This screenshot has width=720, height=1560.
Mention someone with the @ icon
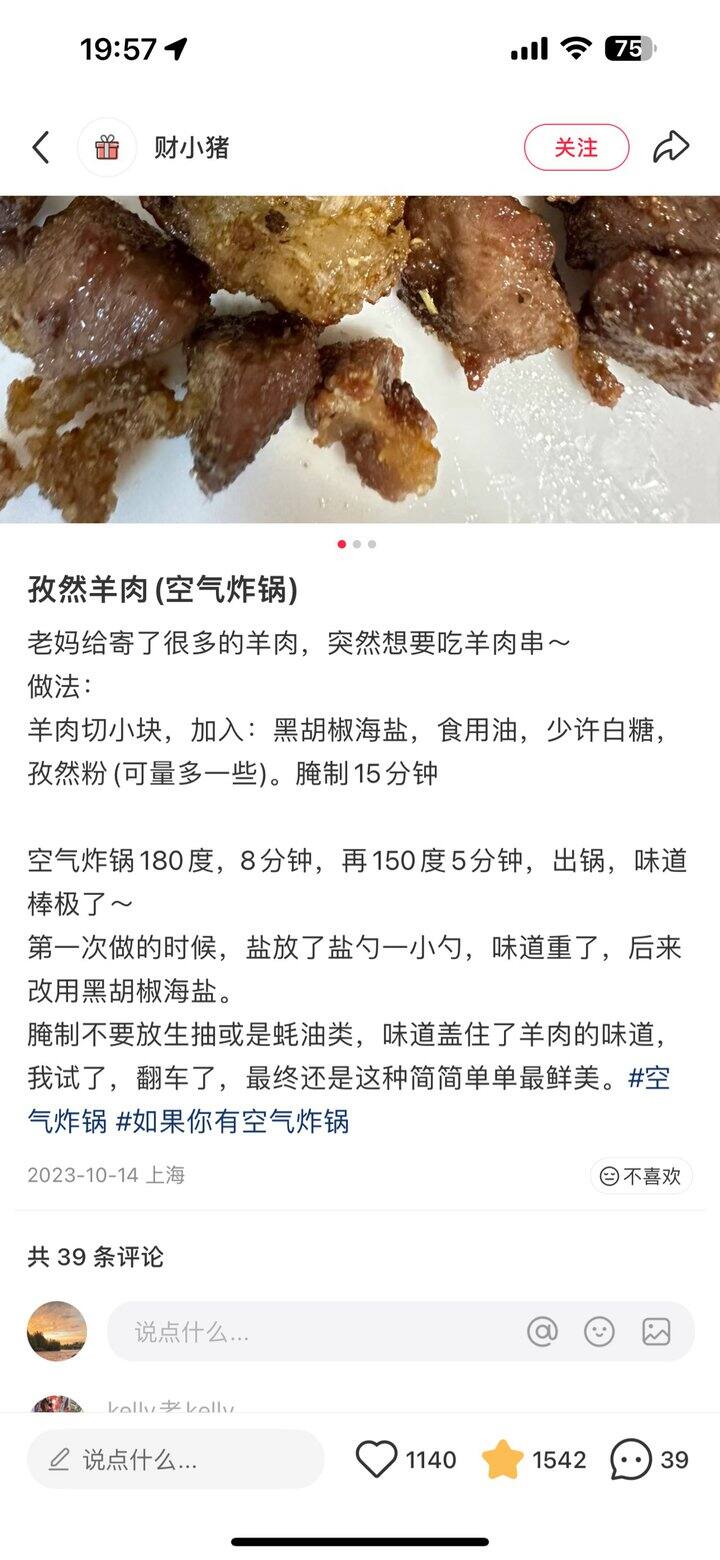pos(542,1331)
